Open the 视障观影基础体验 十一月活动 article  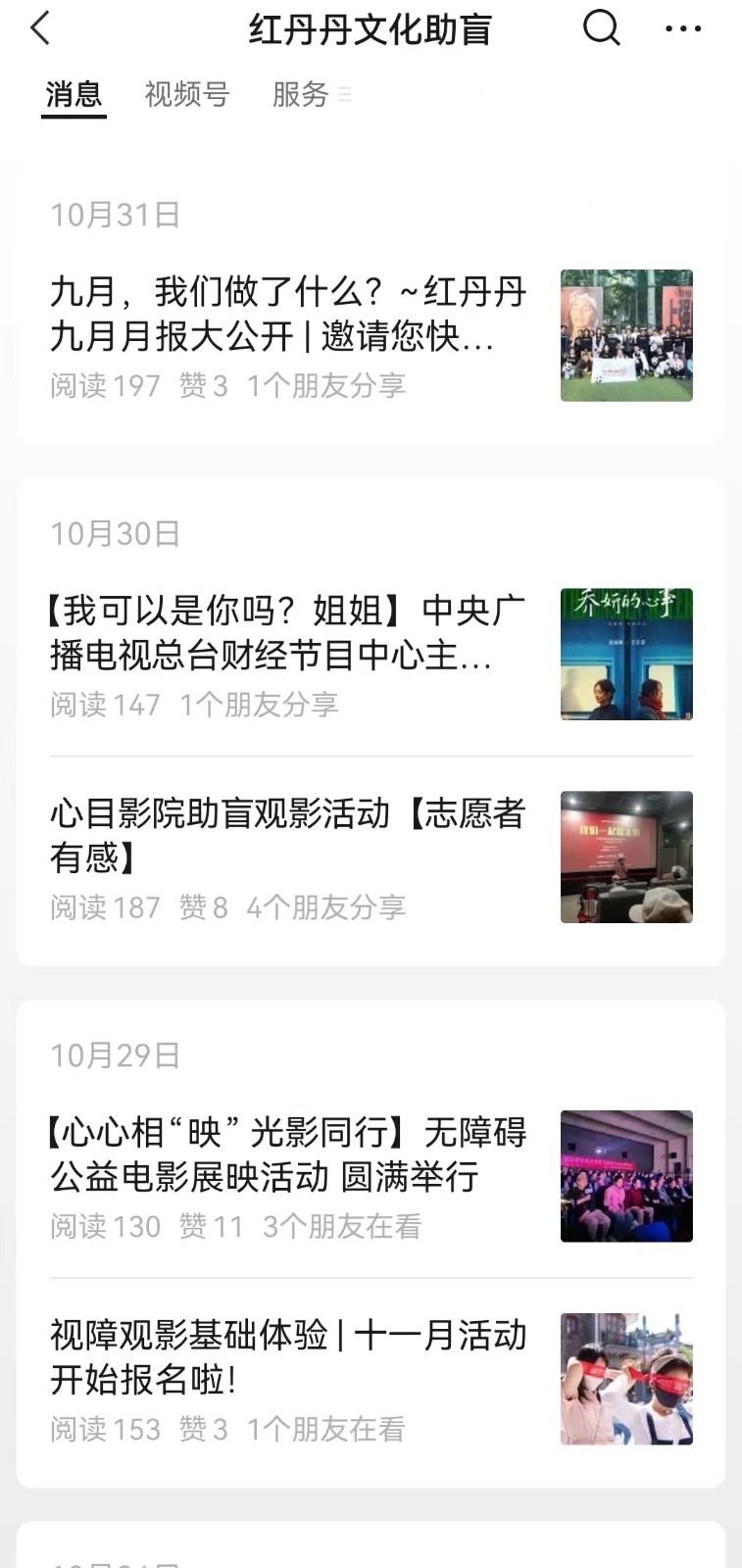[x=371, y=1379]
